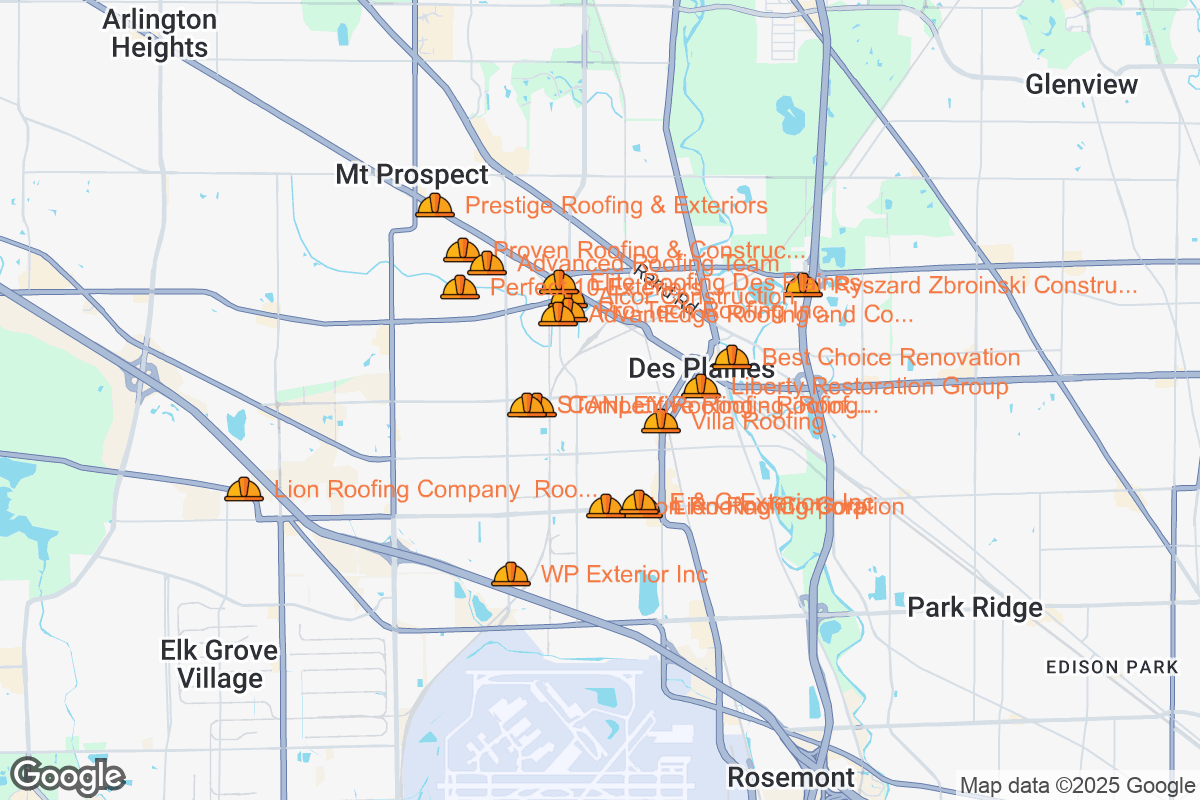Select the Proven Roofing & Construction pin
Image resolution: width=1200 pixels, height=800 pixels.
coord(463,251)
